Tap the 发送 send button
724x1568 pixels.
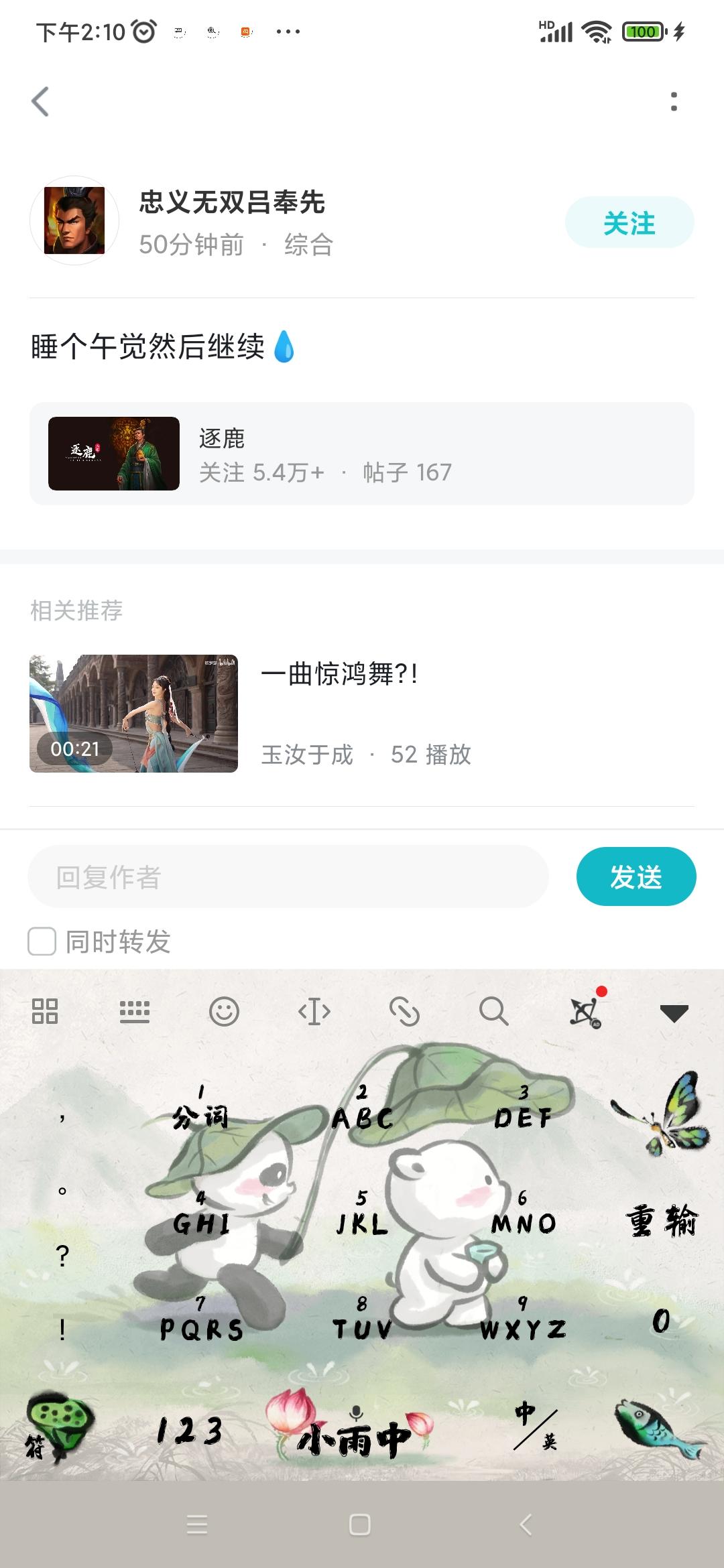tap(636, 876)
